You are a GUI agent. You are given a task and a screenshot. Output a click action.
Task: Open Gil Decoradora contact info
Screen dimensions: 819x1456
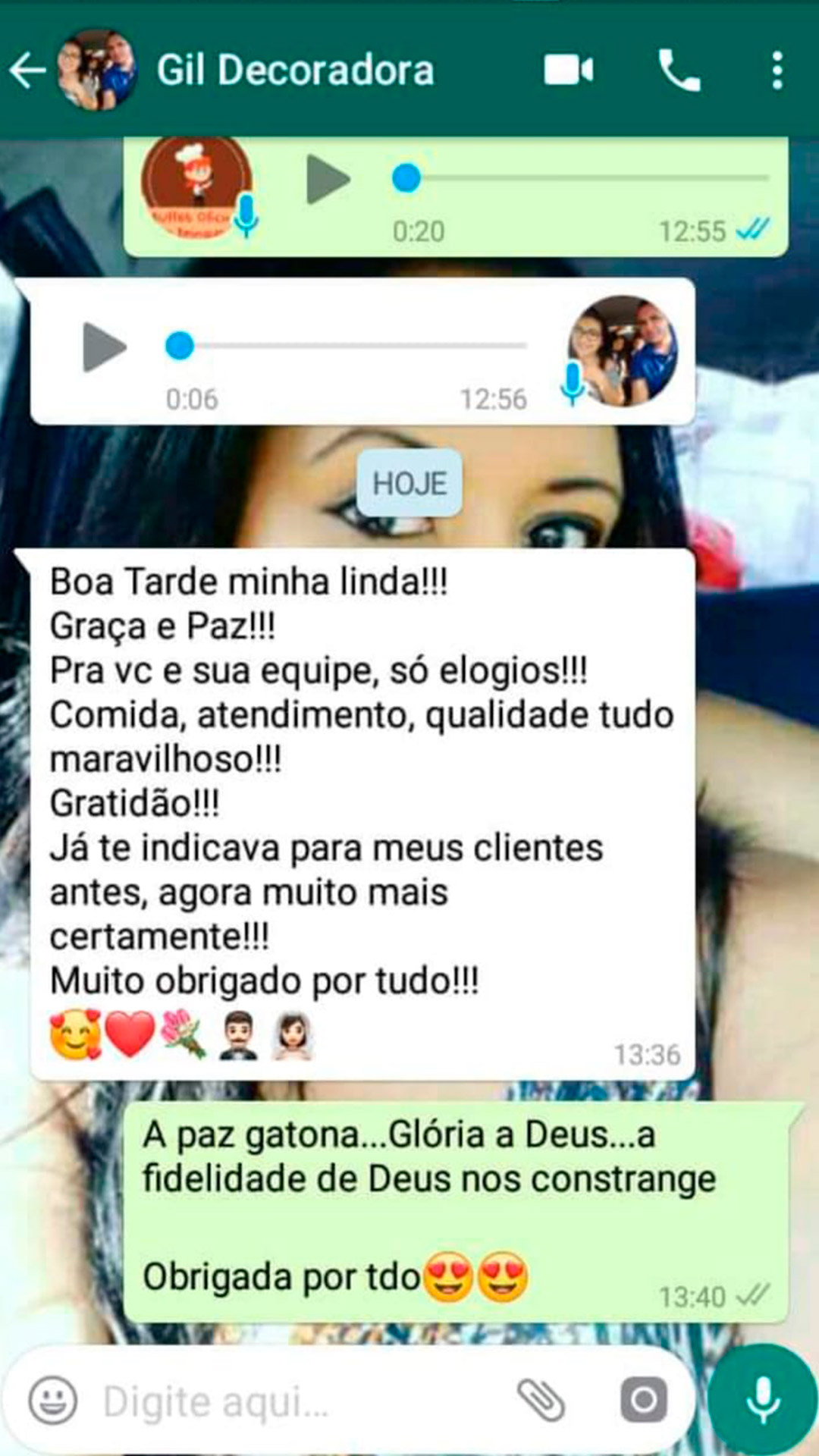[295, 71]
